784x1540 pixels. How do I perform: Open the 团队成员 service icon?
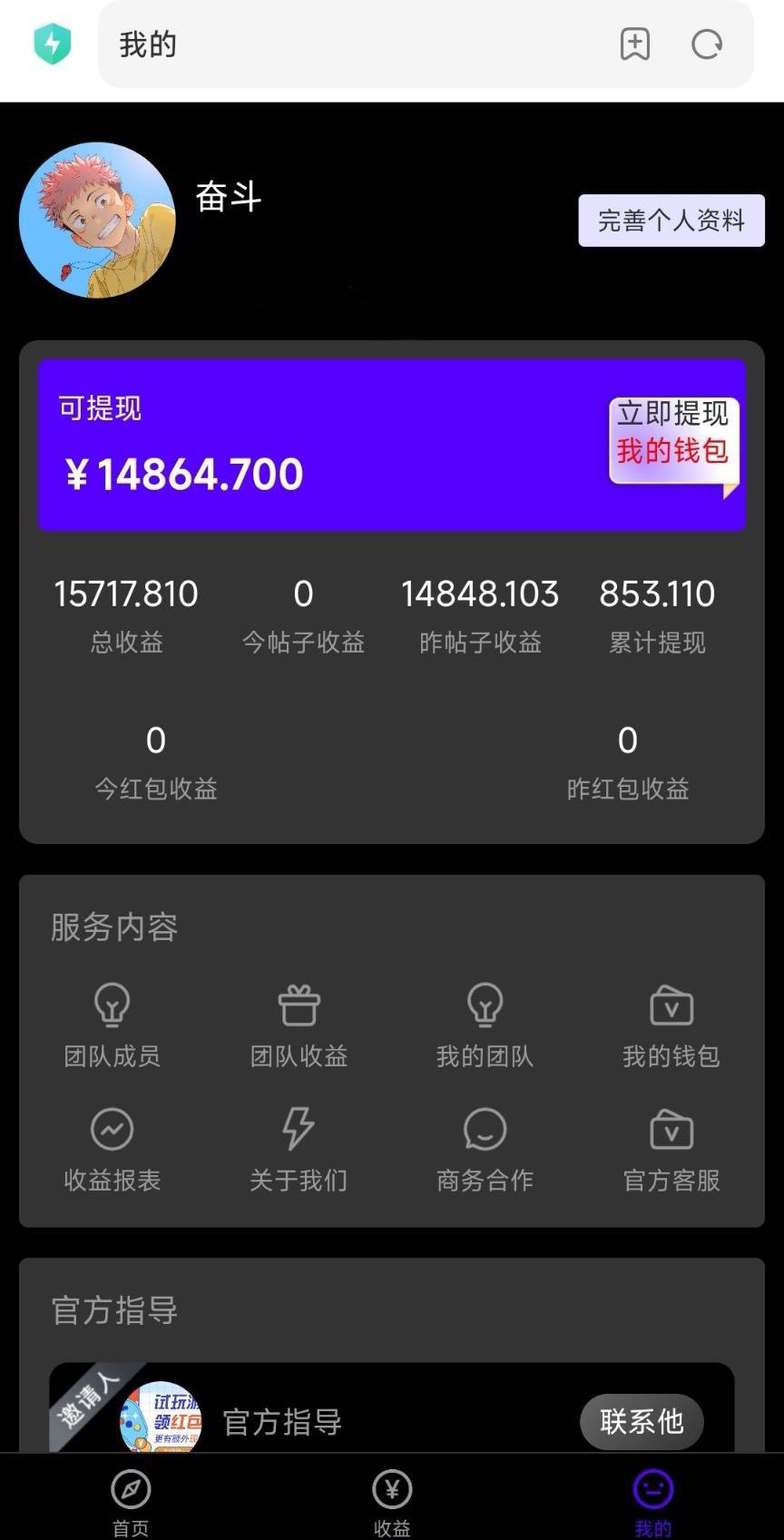click(112, 1026)
